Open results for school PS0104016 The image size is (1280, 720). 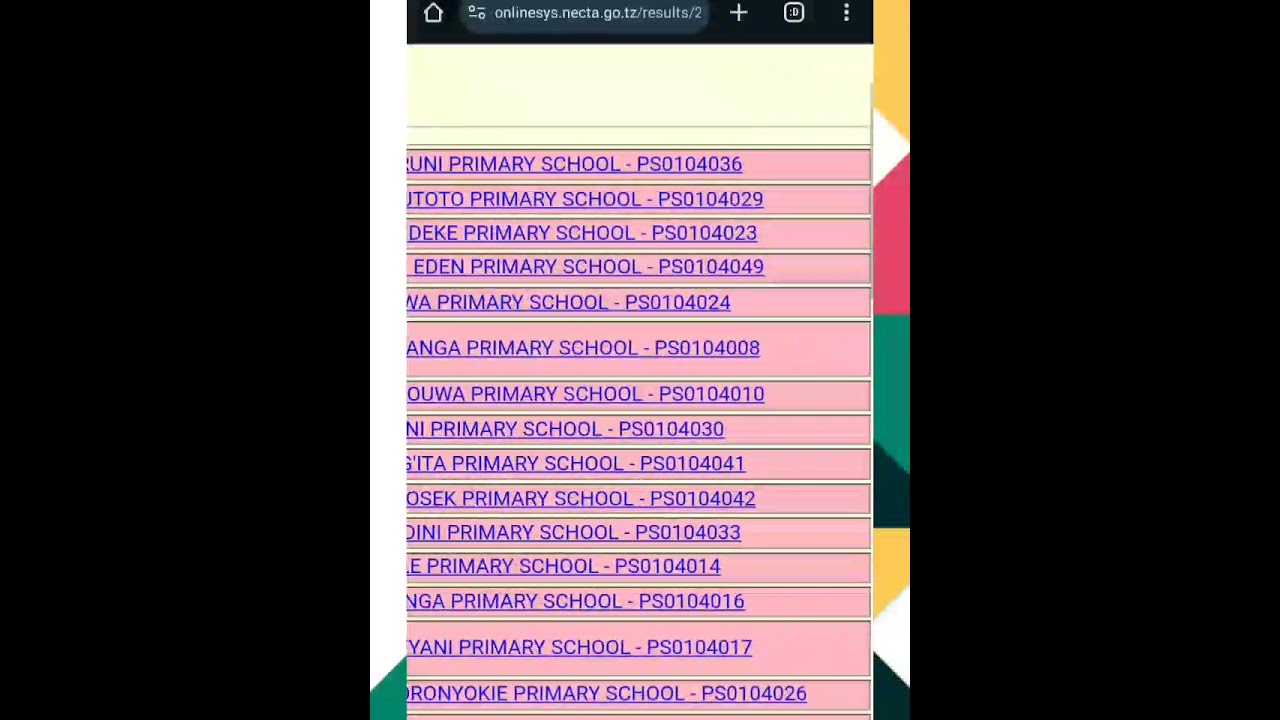[x=576, y=601]
